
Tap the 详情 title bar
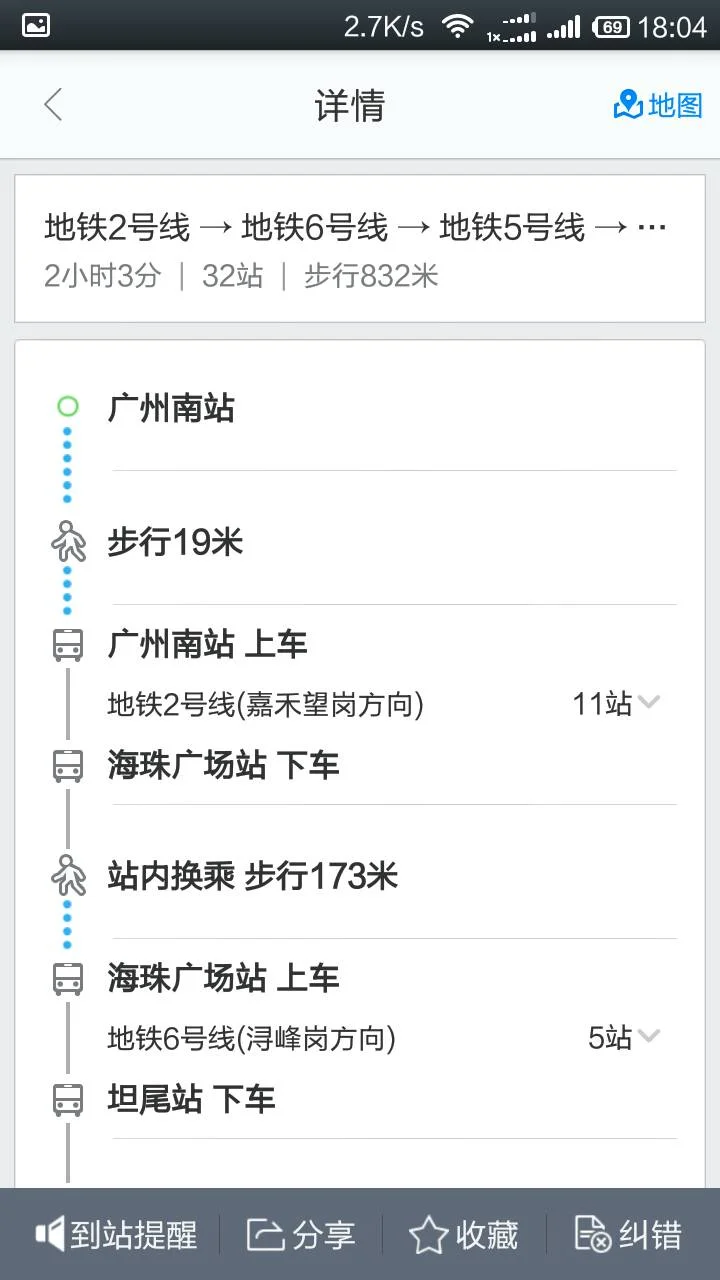click(360, 106)
